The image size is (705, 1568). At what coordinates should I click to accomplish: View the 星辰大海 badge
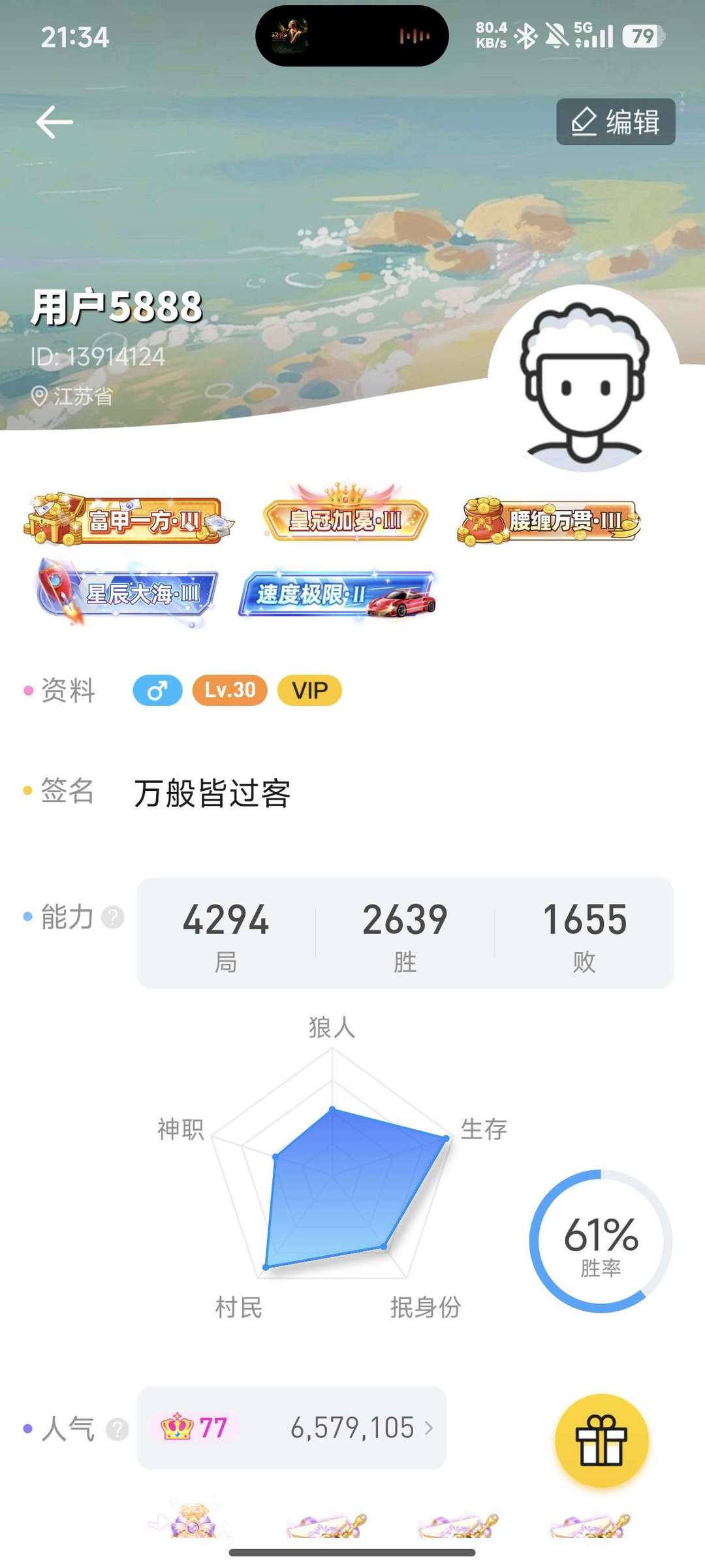pos(127,592)
